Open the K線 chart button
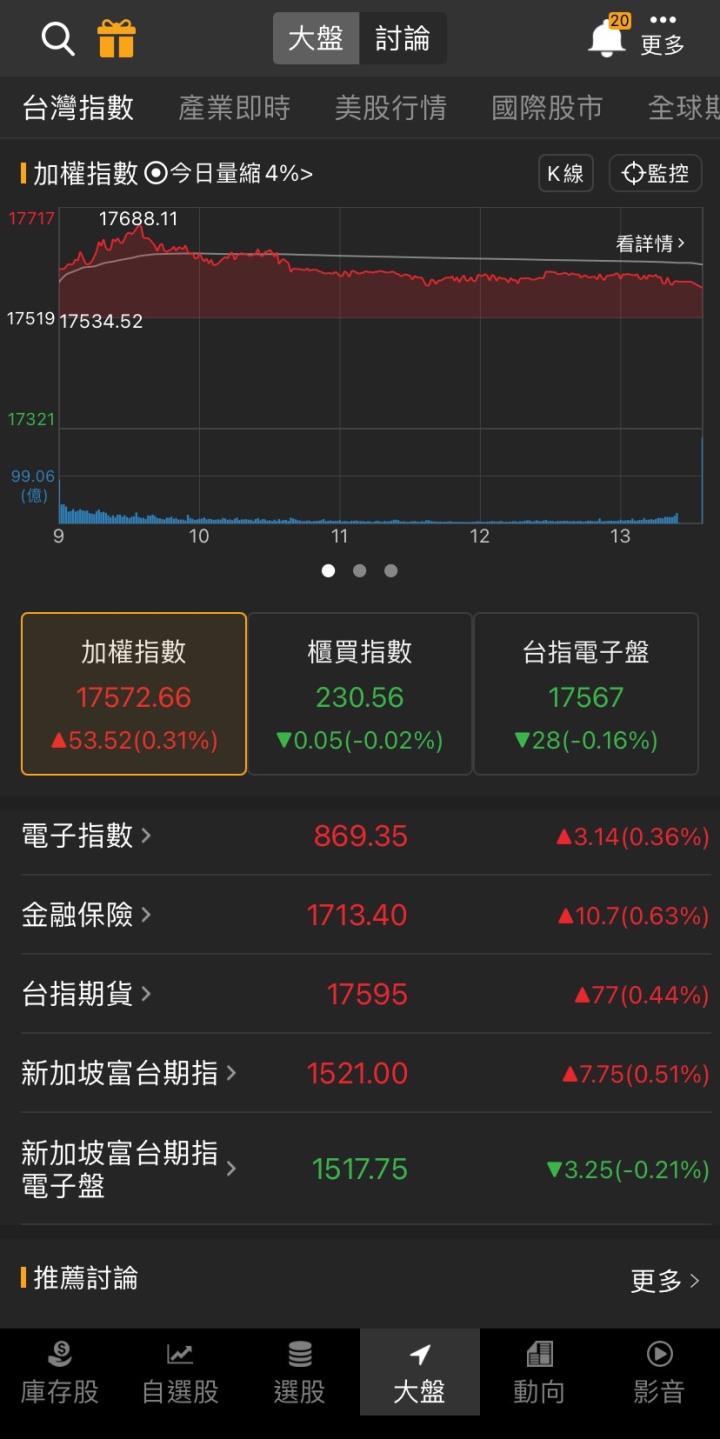Viewport: 720px width, 1439px height. click(x=565, y=173)
